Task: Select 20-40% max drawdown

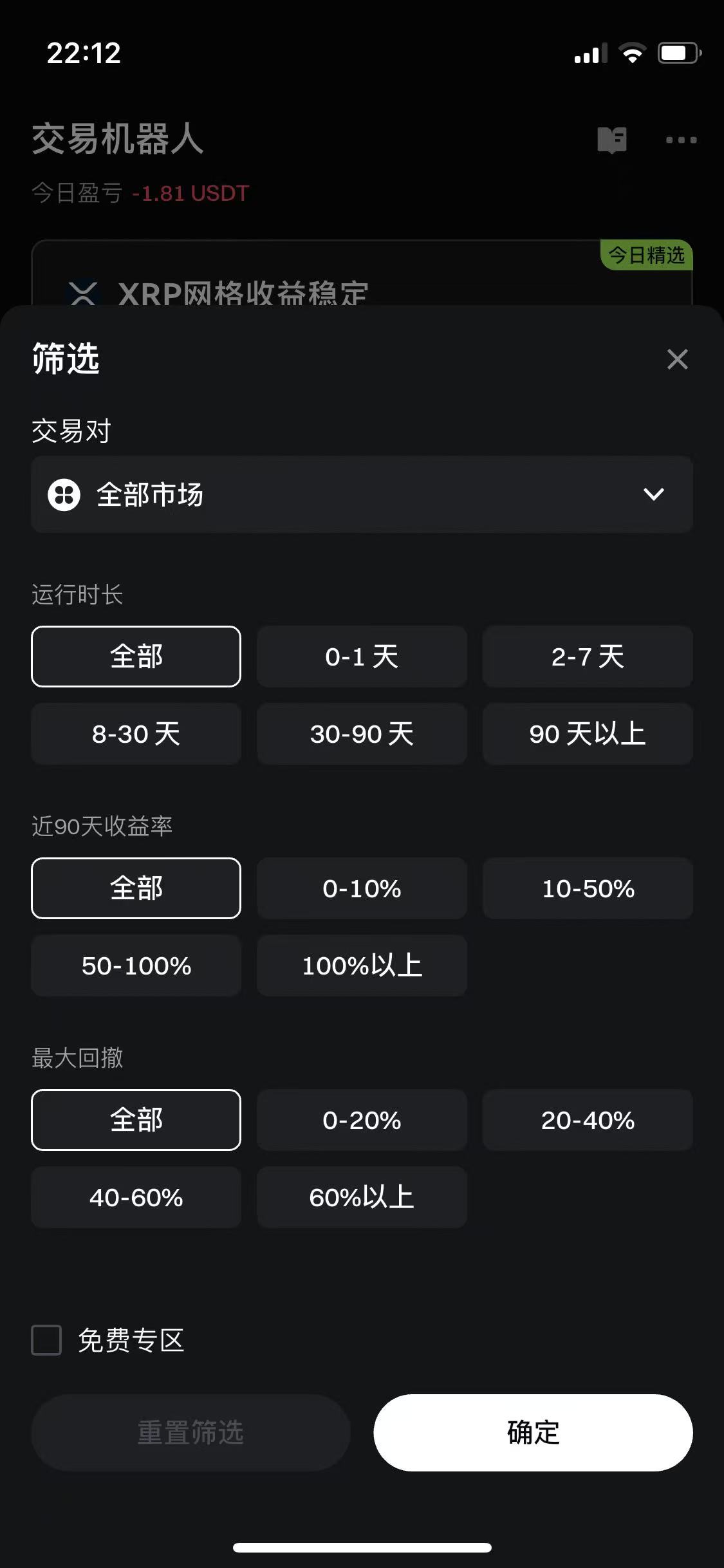Action: [588, 1120]
